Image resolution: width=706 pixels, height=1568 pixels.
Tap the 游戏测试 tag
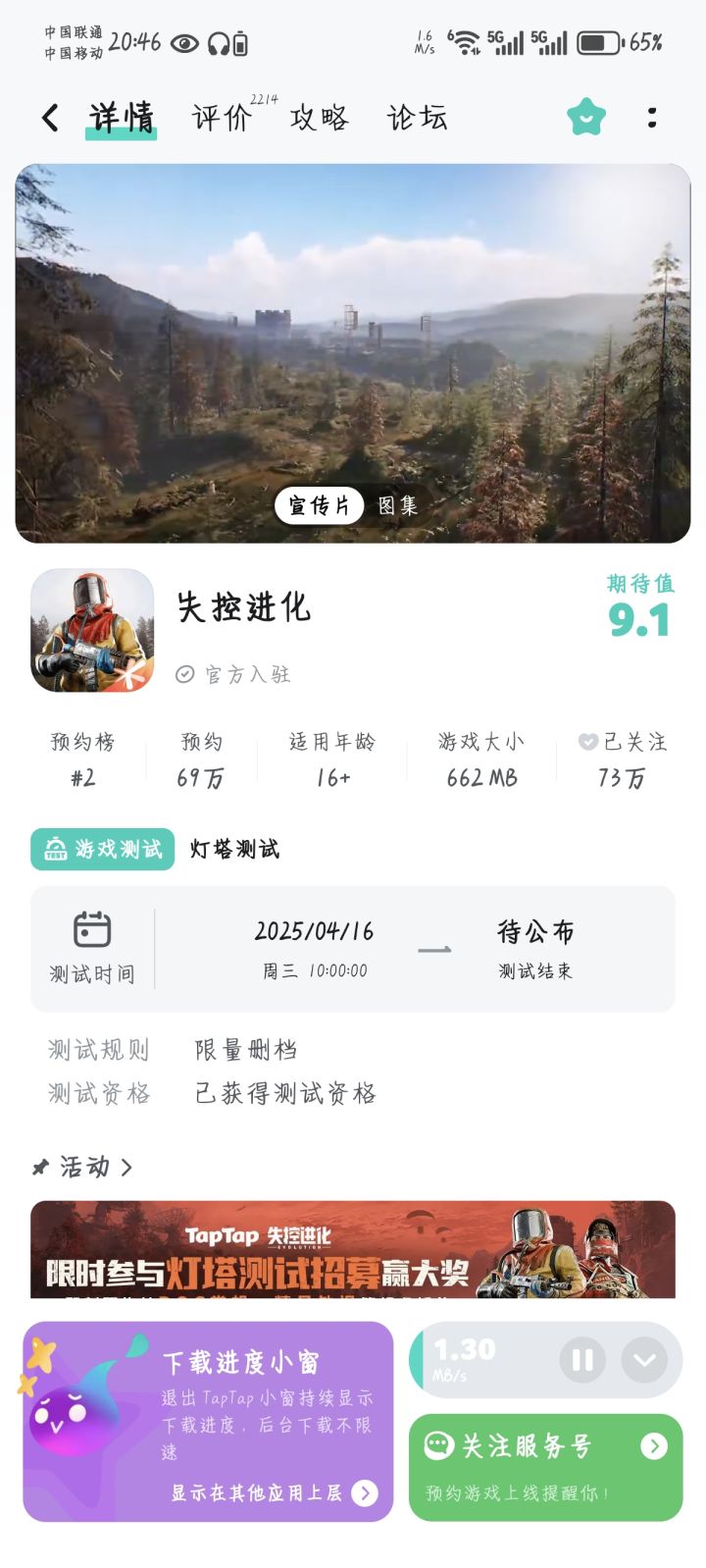(x=103, y=849)
